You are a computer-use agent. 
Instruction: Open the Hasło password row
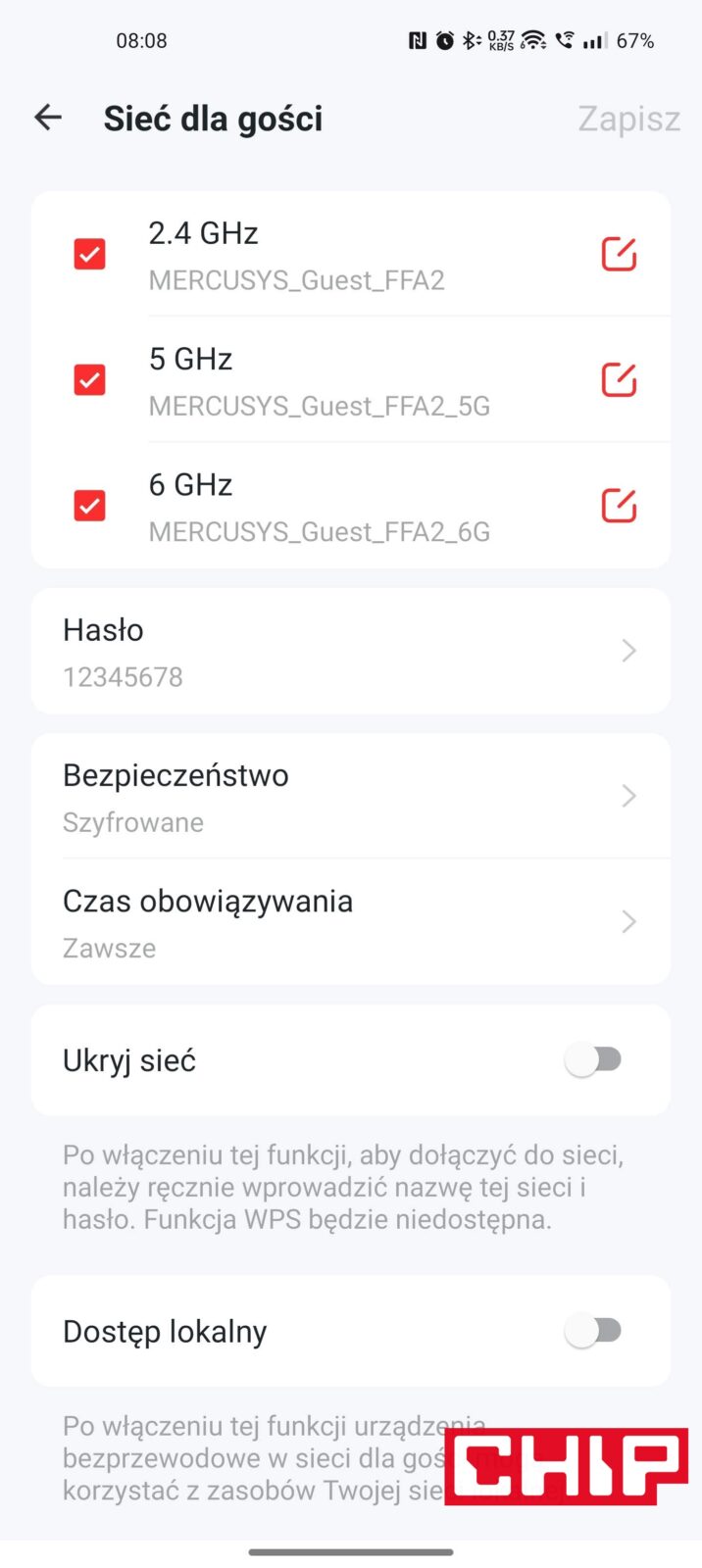click(350, 652)
